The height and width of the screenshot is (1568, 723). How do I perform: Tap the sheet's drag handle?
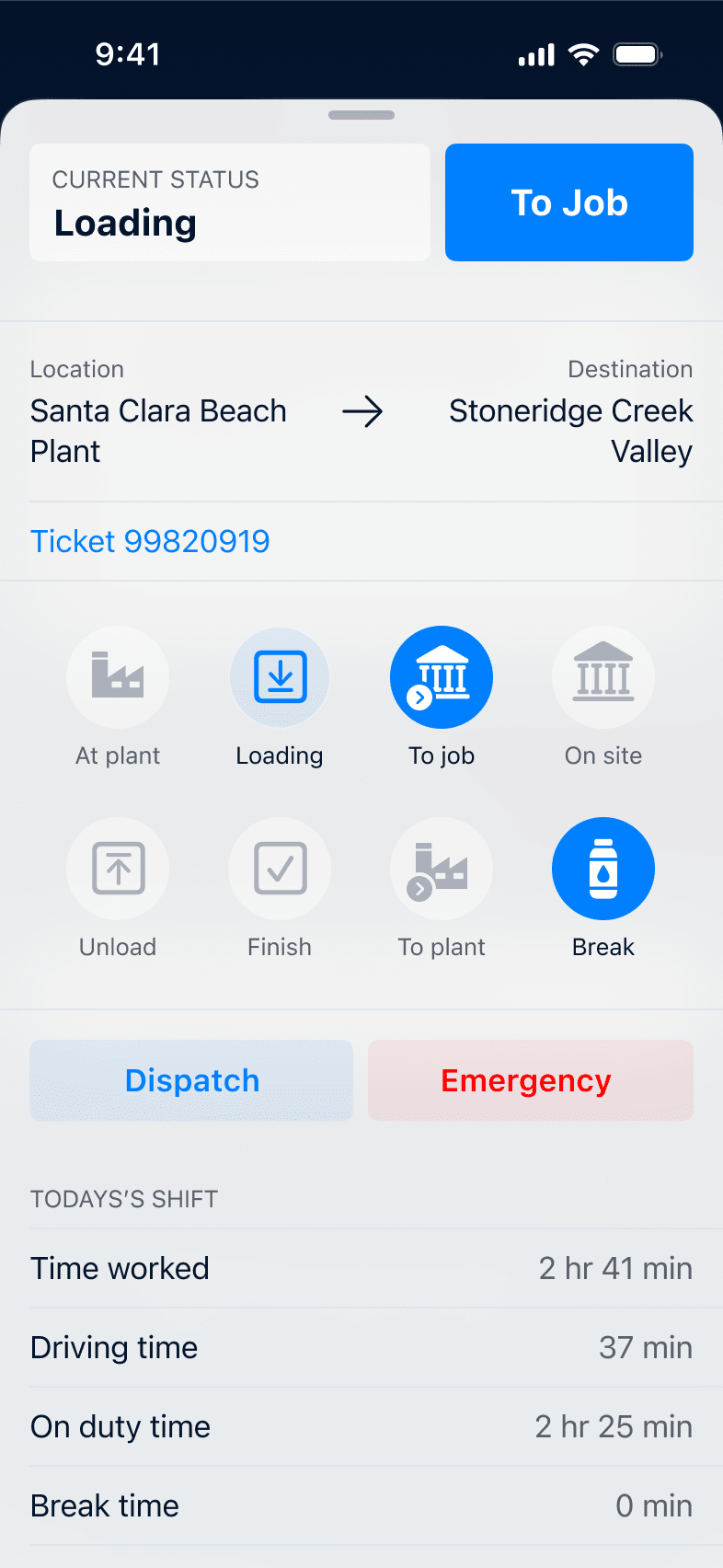click(361, 115)
